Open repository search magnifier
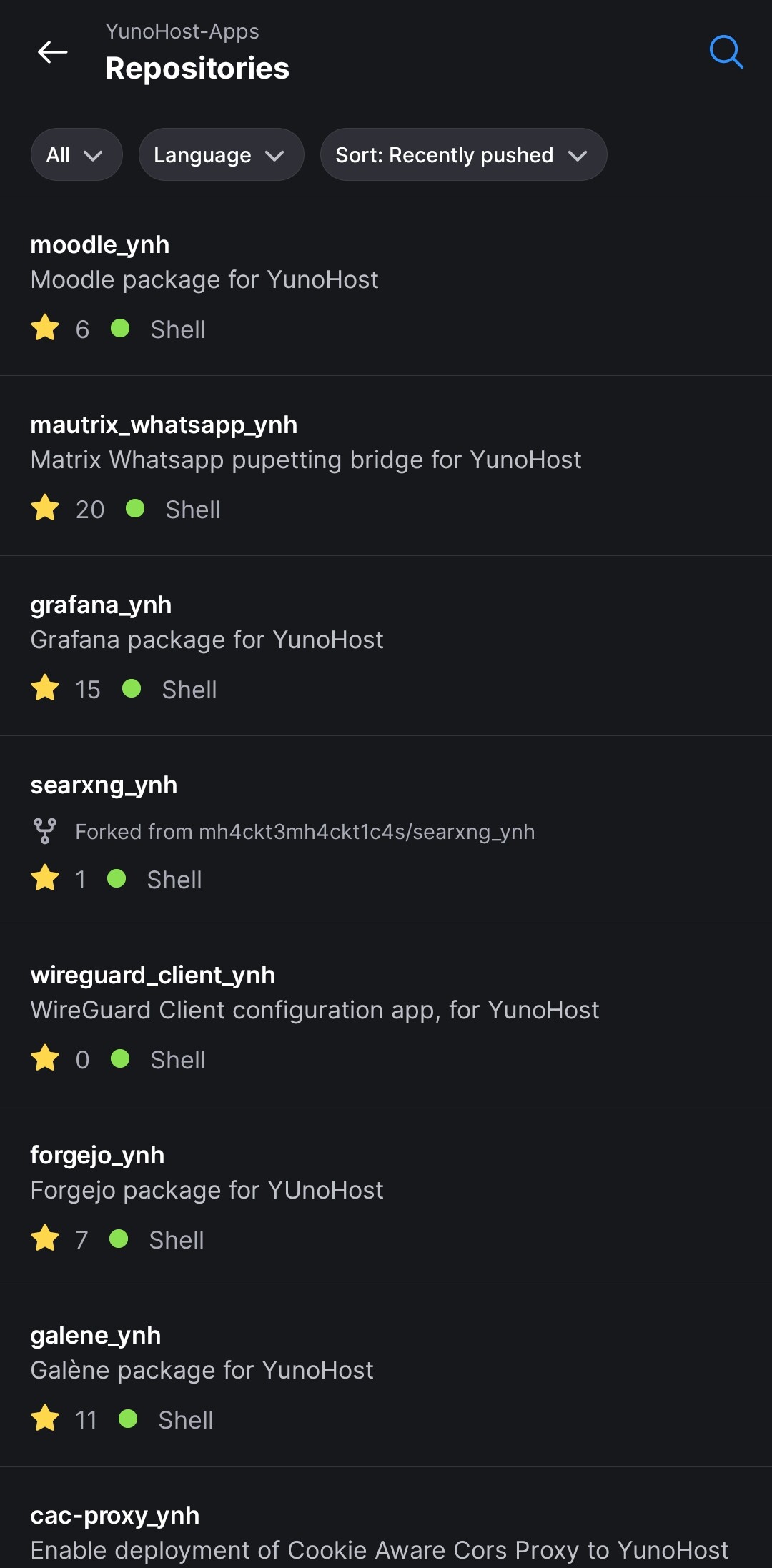 pyautogui.click(x=726, y=52)
